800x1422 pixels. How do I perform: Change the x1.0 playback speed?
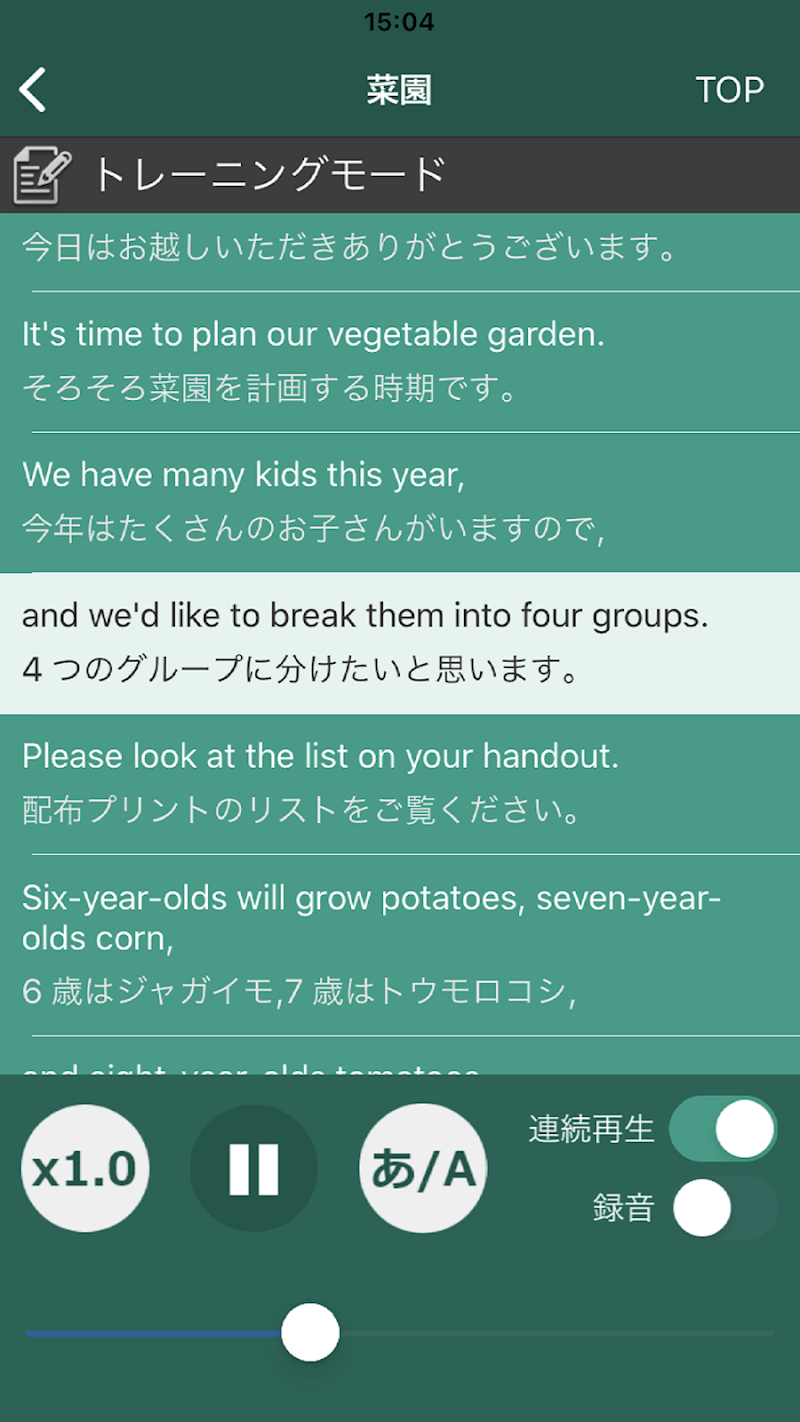pyautogui.click(x=85, y=1168)
